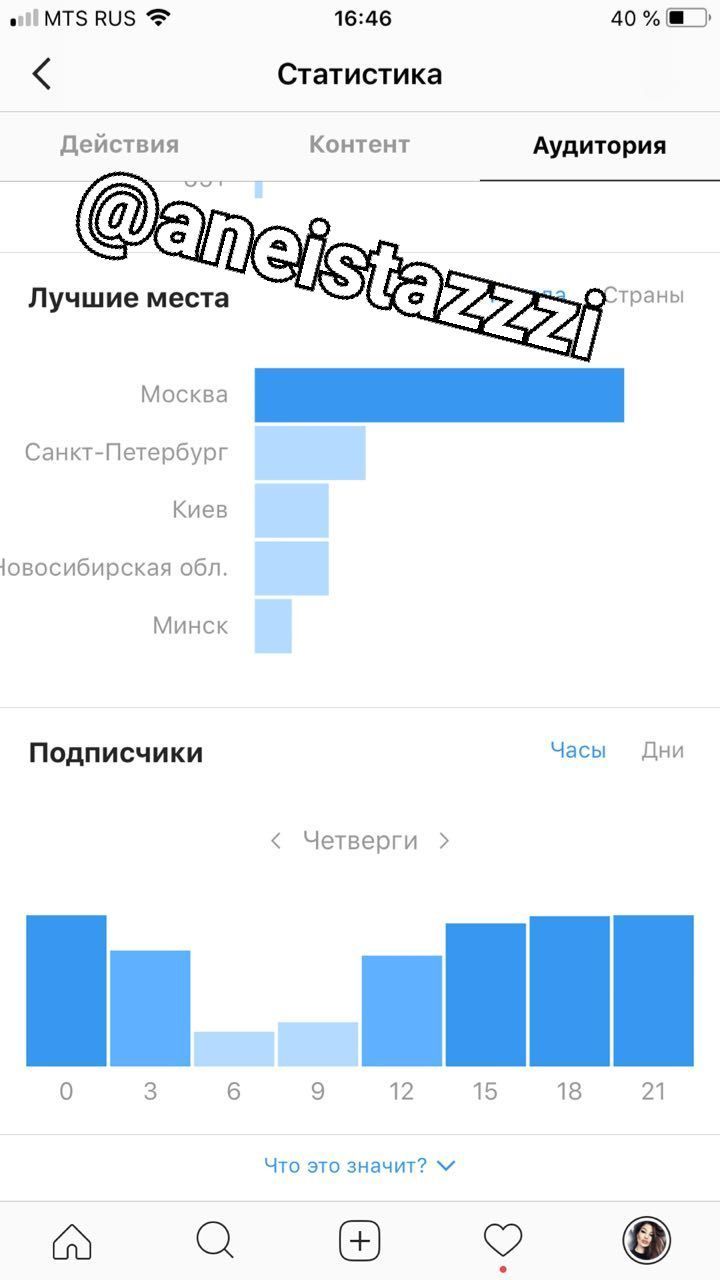Expand the Что это значит? explanation
This screenshot has width=720, height=1280.
(360, 1165)
